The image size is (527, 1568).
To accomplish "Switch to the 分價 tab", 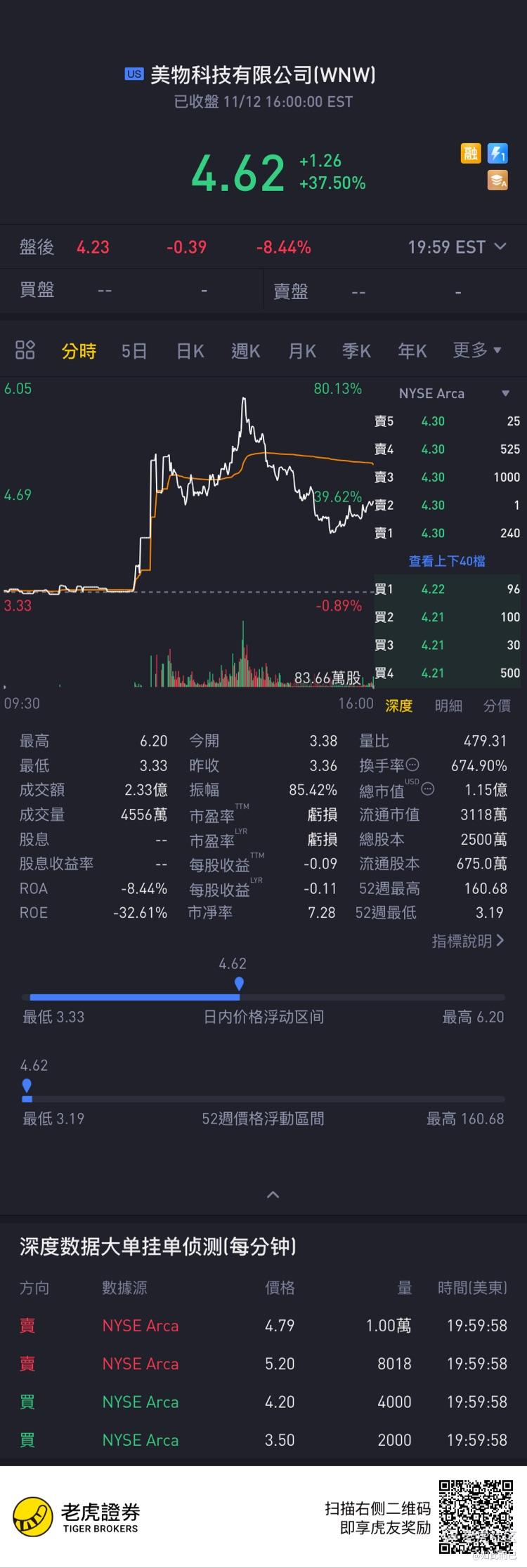I will 497,706.
